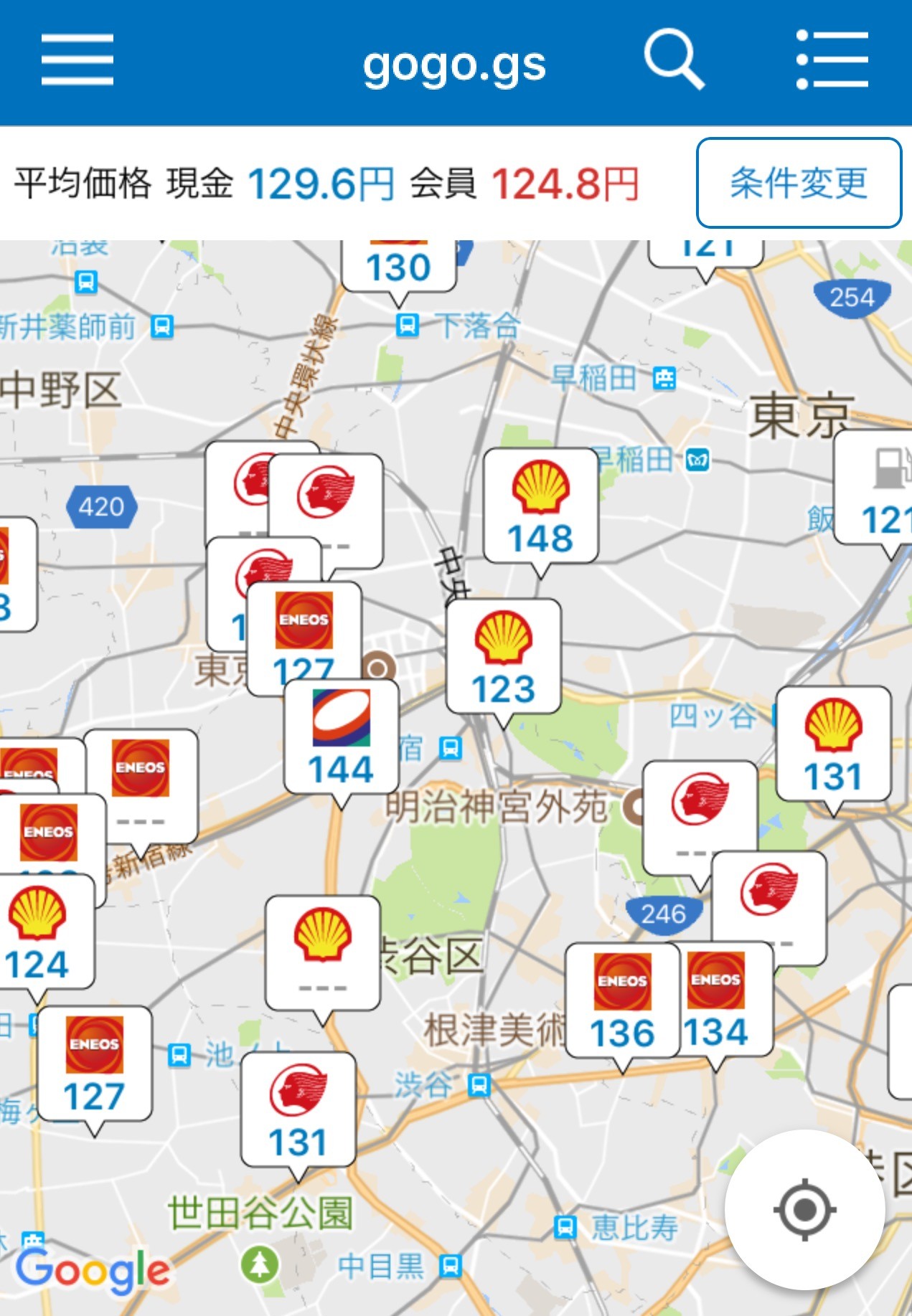Select the station marker priced 144
Screen dimensions: 912x1316
[x=341, y=737]
